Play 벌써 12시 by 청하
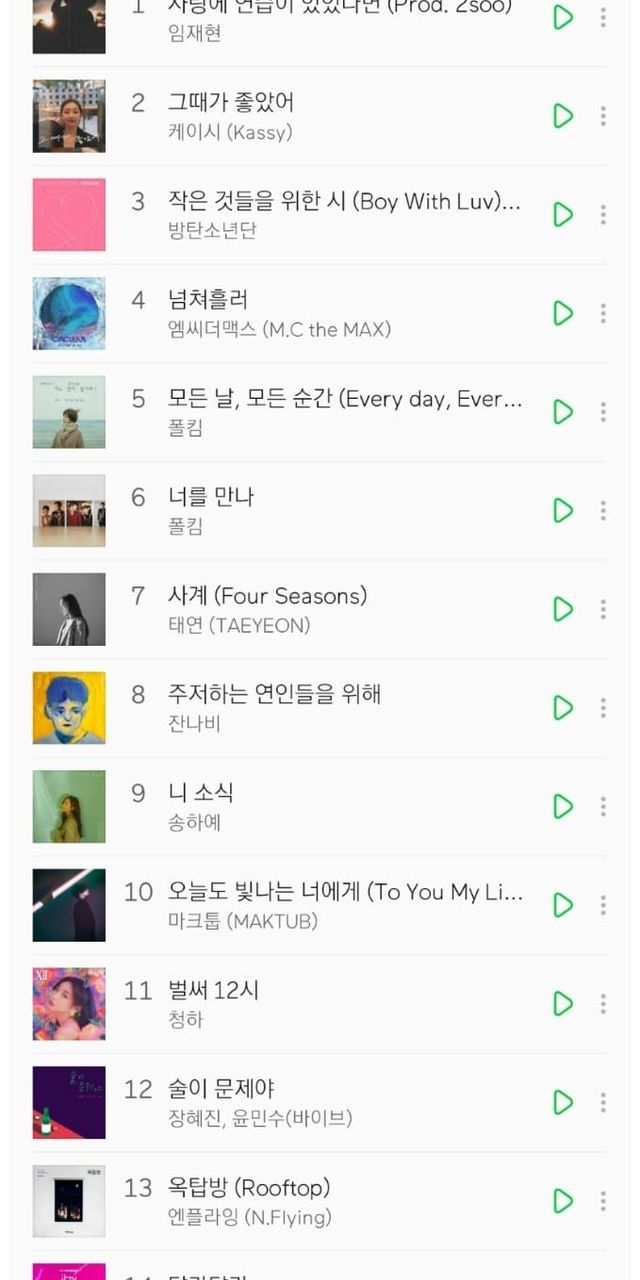640x1280 pixels. 563,1003
